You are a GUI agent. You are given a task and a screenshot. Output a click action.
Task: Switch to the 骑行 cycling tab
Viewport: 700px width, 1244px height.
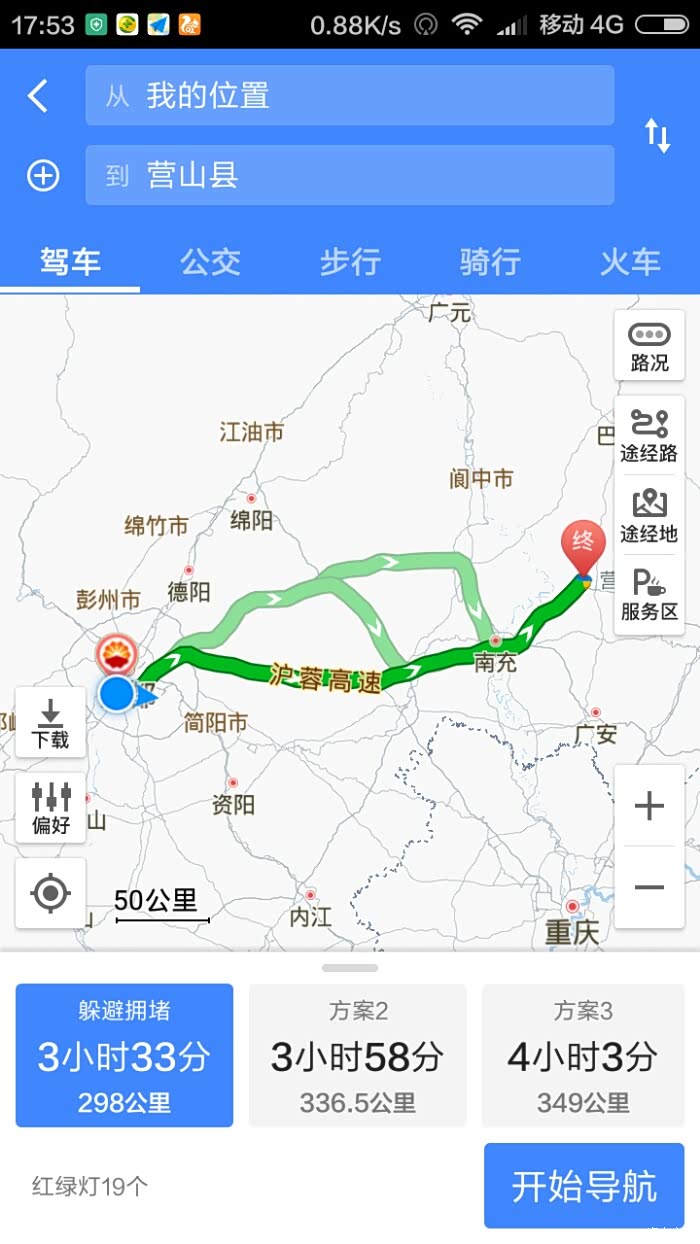point(490,262)
